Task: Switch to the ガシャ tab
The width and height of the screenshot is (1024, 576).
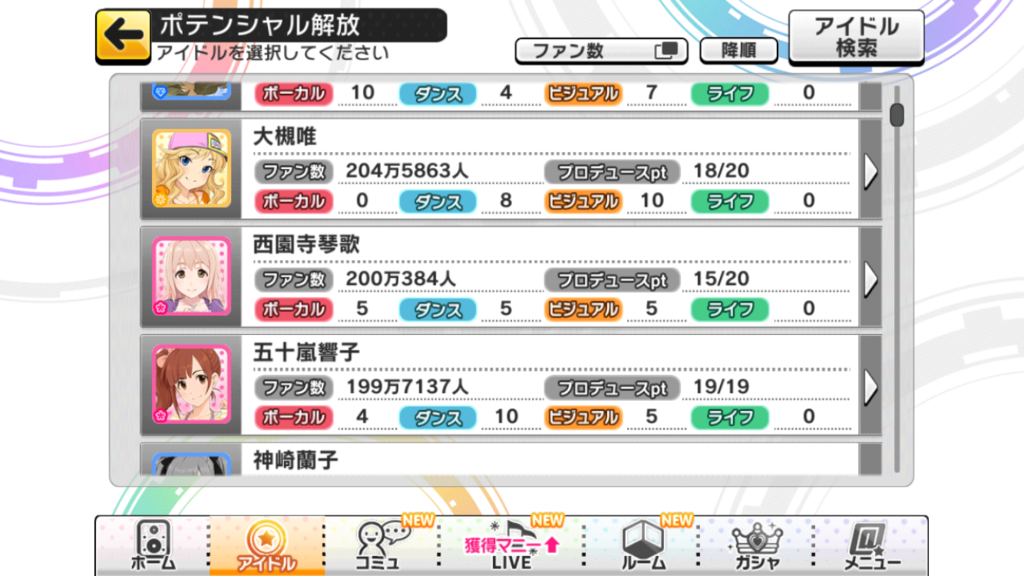Action: point(755,546)
